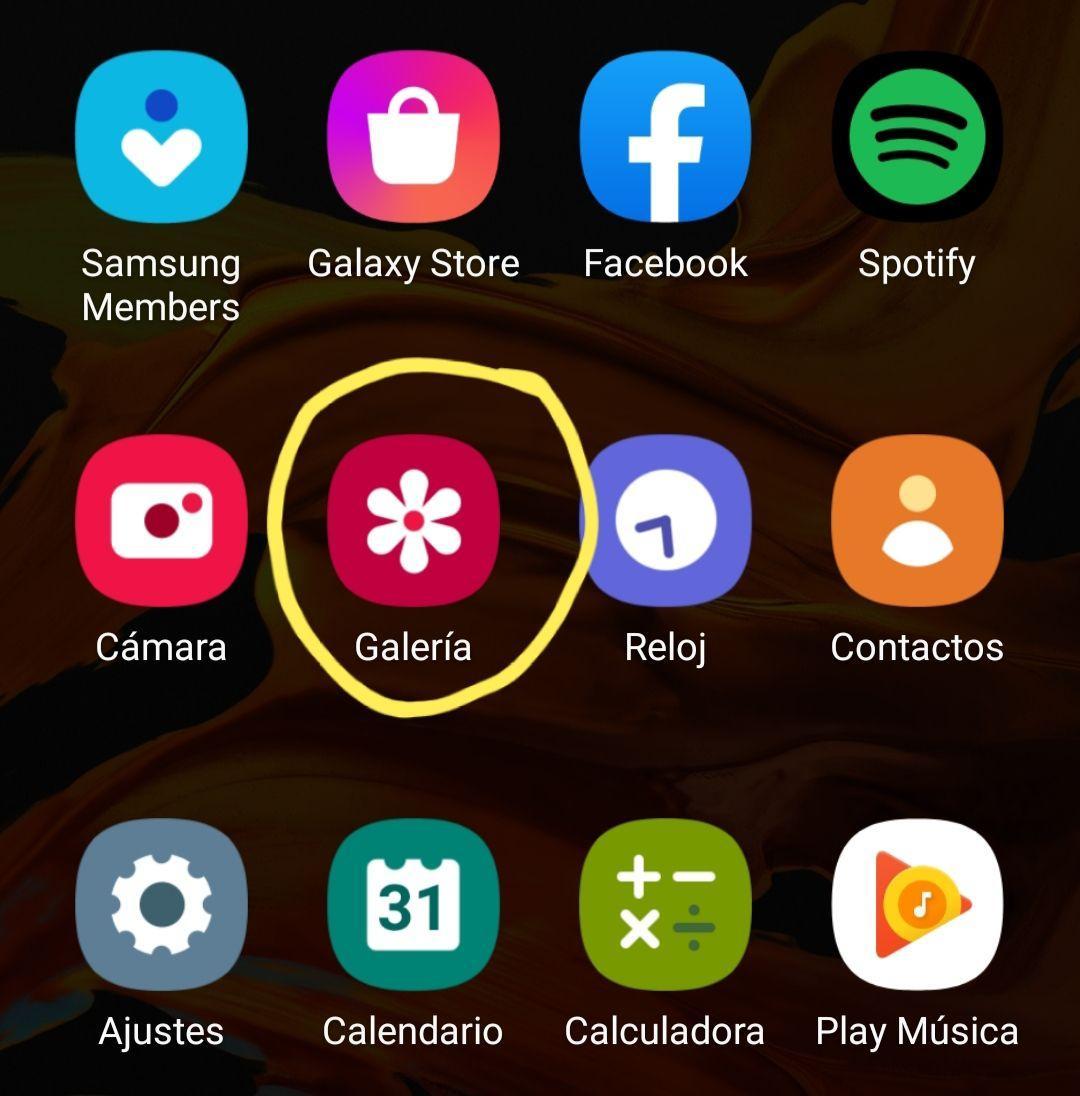The height and width of the screenshot is (1096, 1080).
Task: Open the Calculadora app
Action: tap(665, 904)
